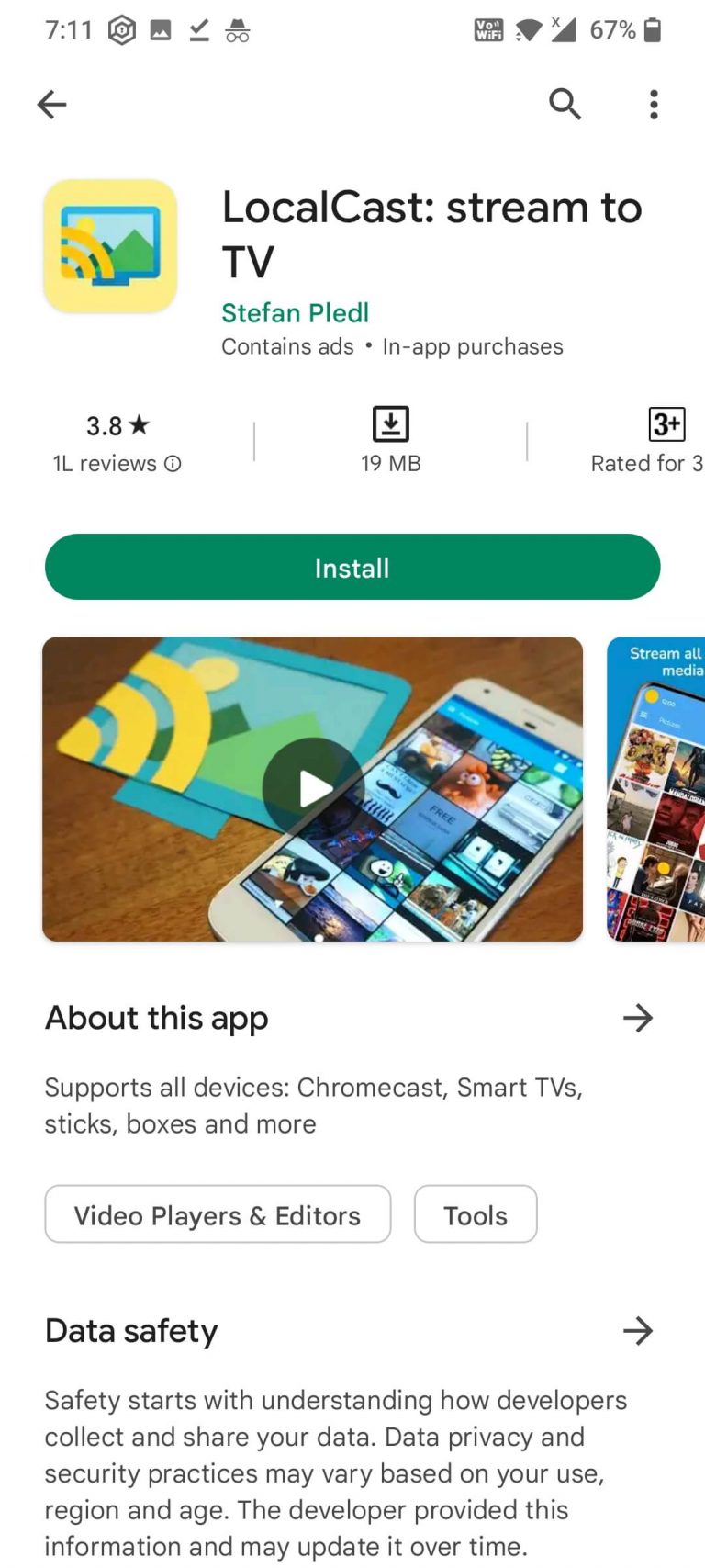Select the Video Players & Editors chip

[218, 1214]
